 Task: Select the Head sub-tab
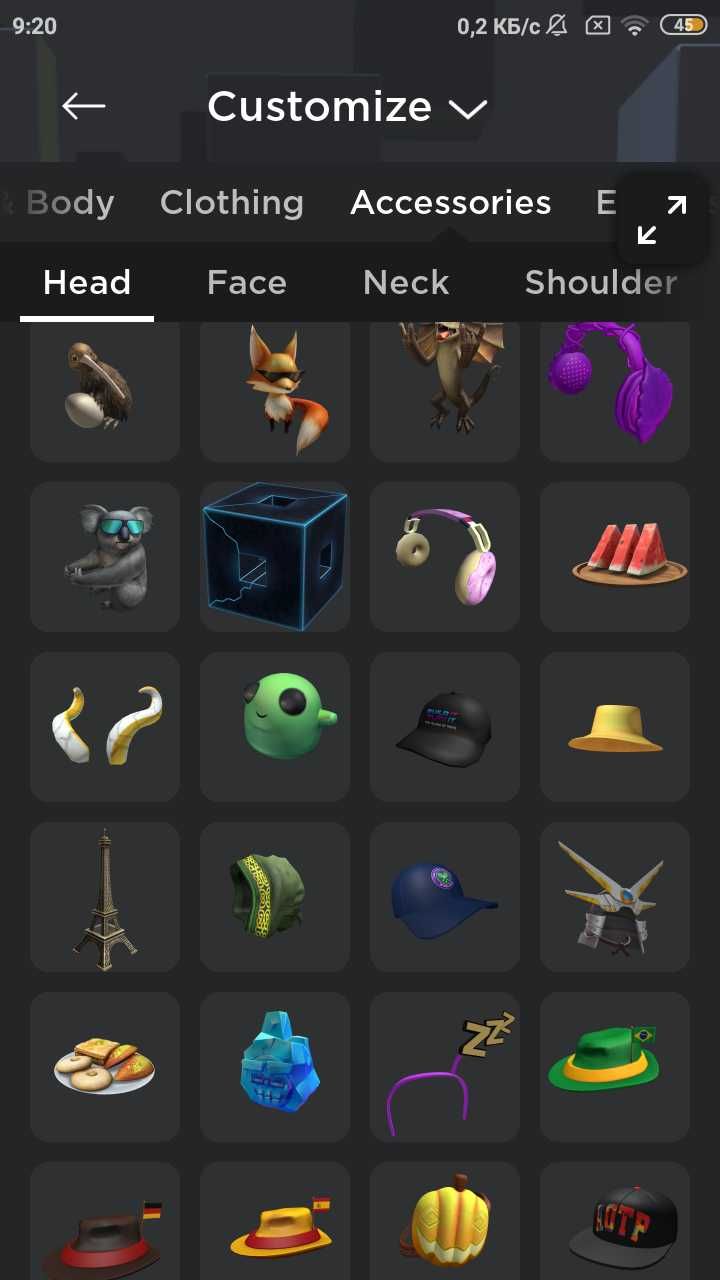pos(87,283)
